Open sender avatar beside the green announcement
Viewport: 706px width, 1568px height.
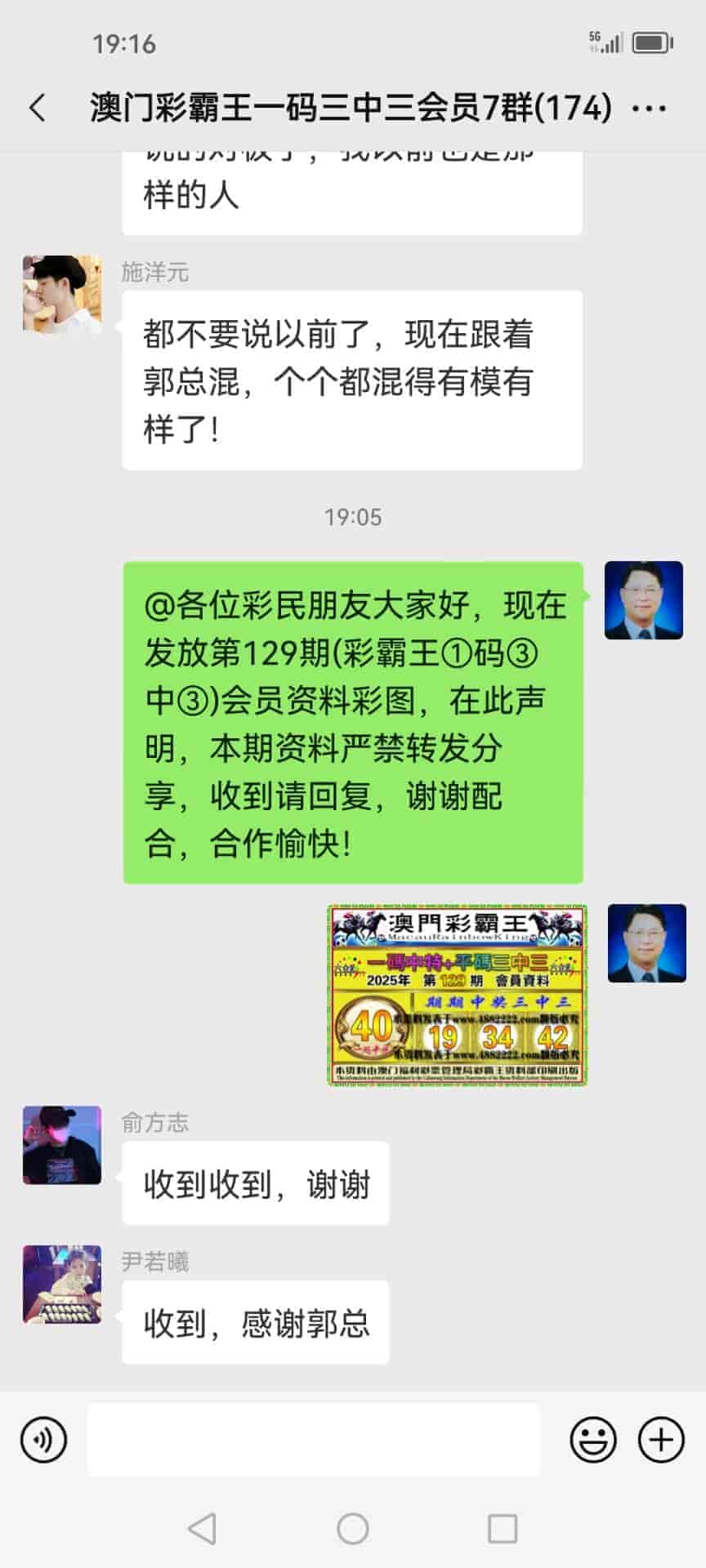643,600
